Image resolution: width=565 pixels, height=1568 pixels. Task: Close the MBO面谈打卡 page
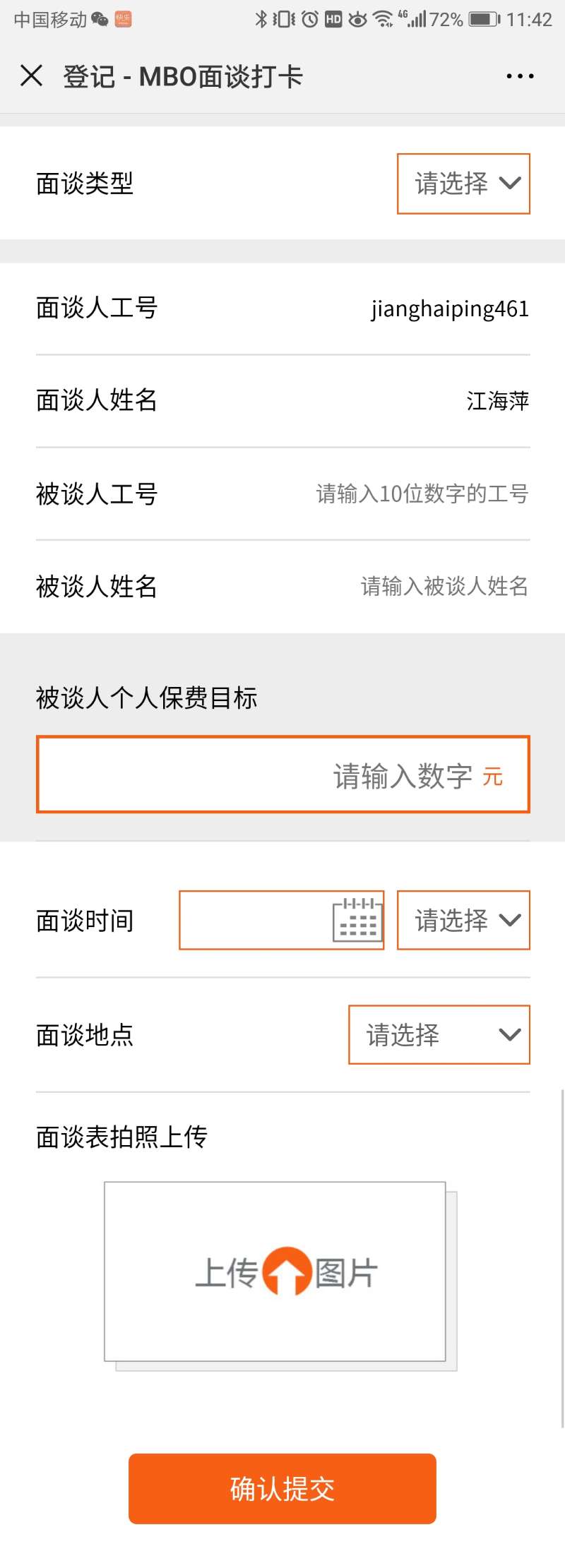31,76
